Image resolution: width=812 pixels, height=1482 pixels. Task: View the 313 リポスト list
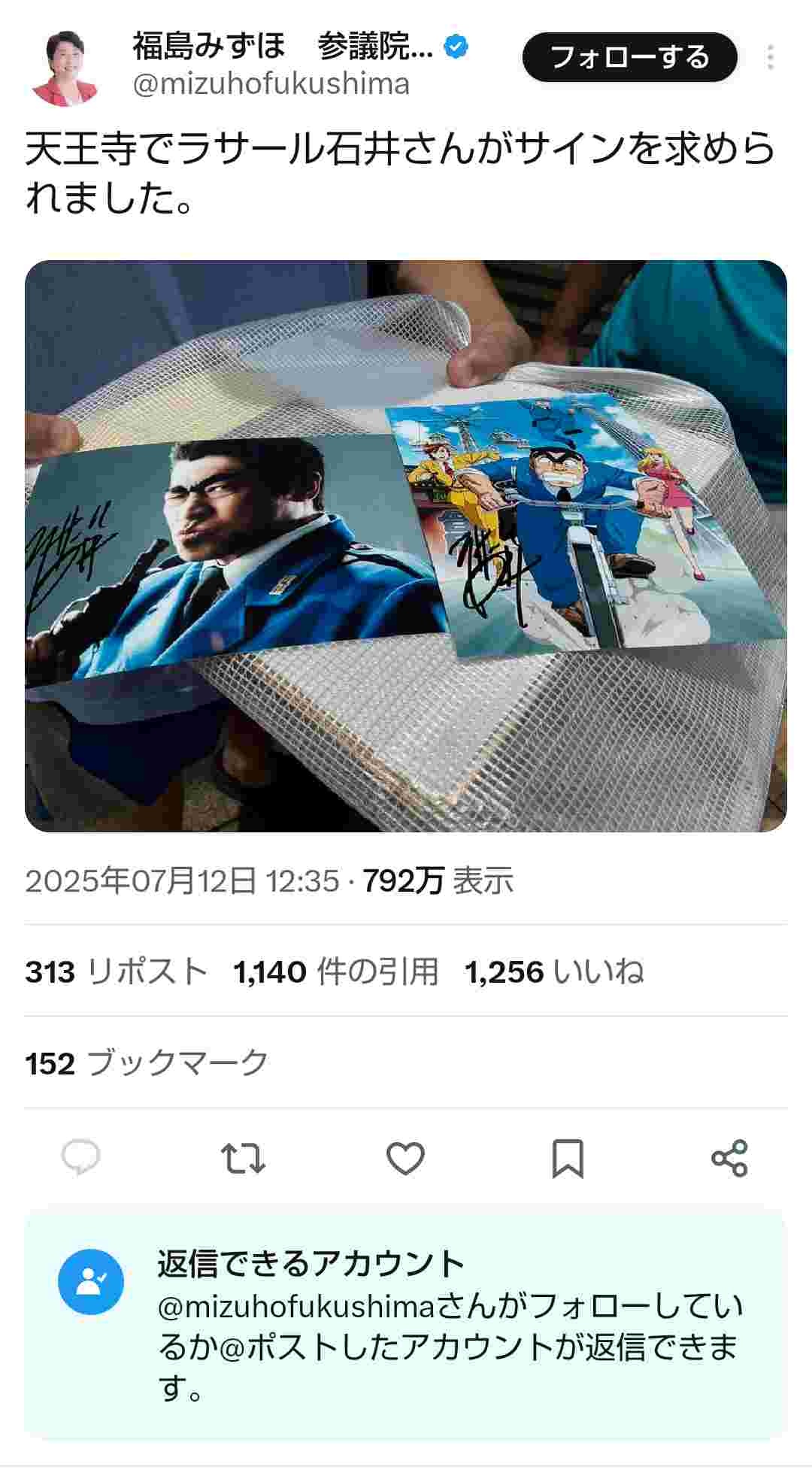click(x=116, y=971)
